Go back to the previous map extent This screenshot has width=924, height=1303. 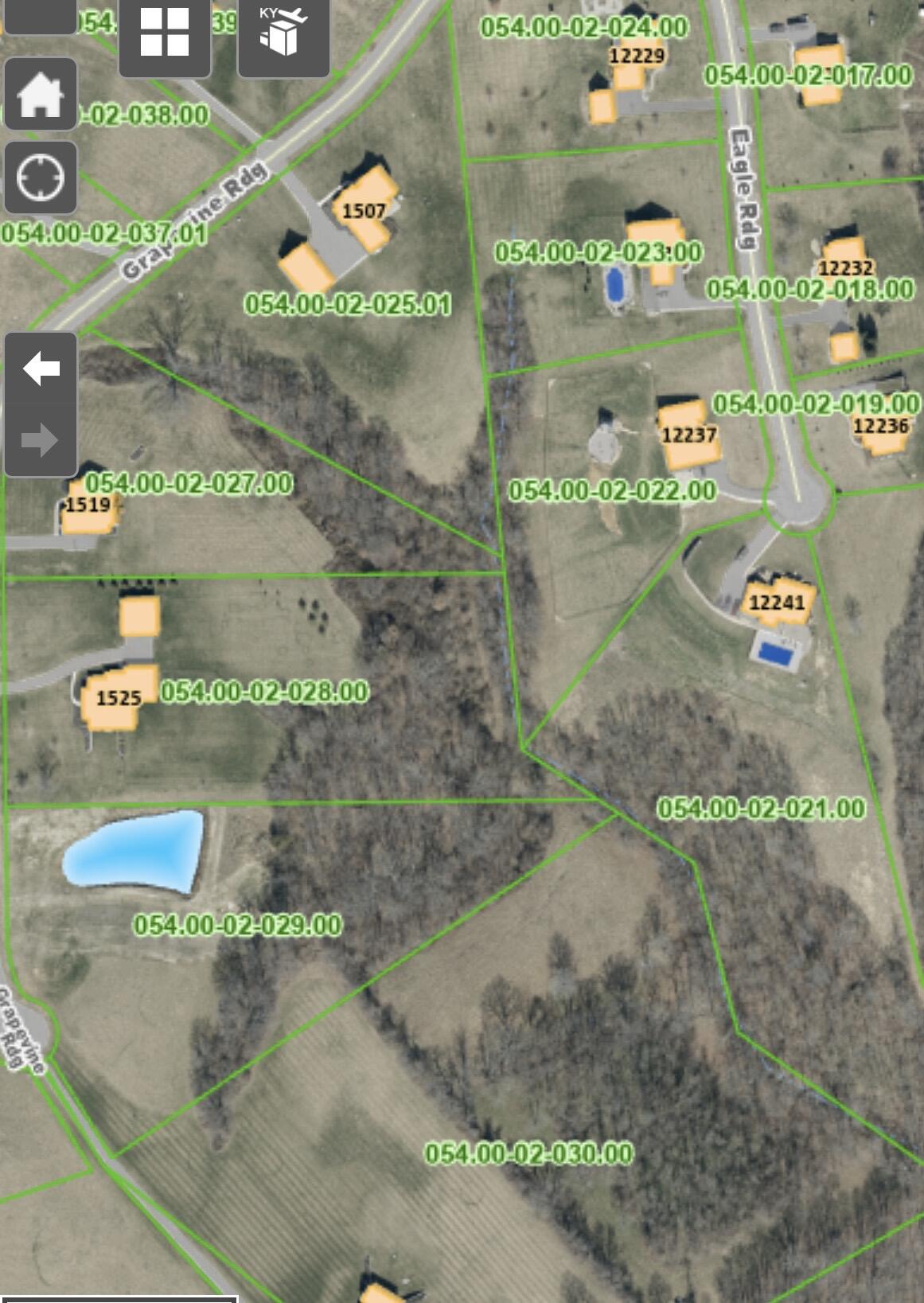[x=41, y=369]
